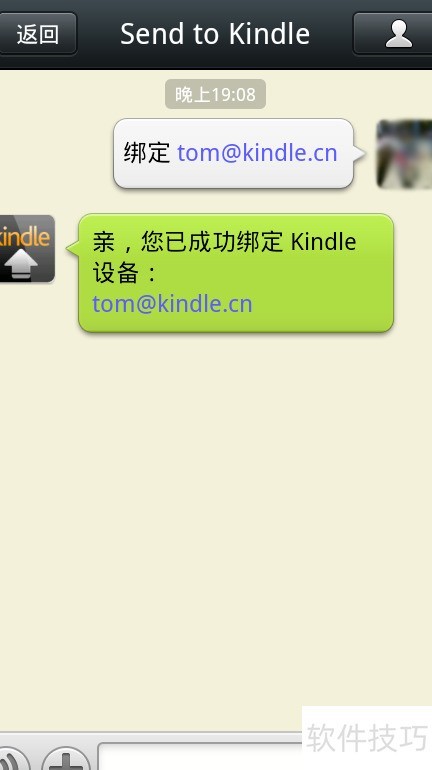Focus the message text field
This screenshot has width=432, height=770.
(x=201, y=757)
